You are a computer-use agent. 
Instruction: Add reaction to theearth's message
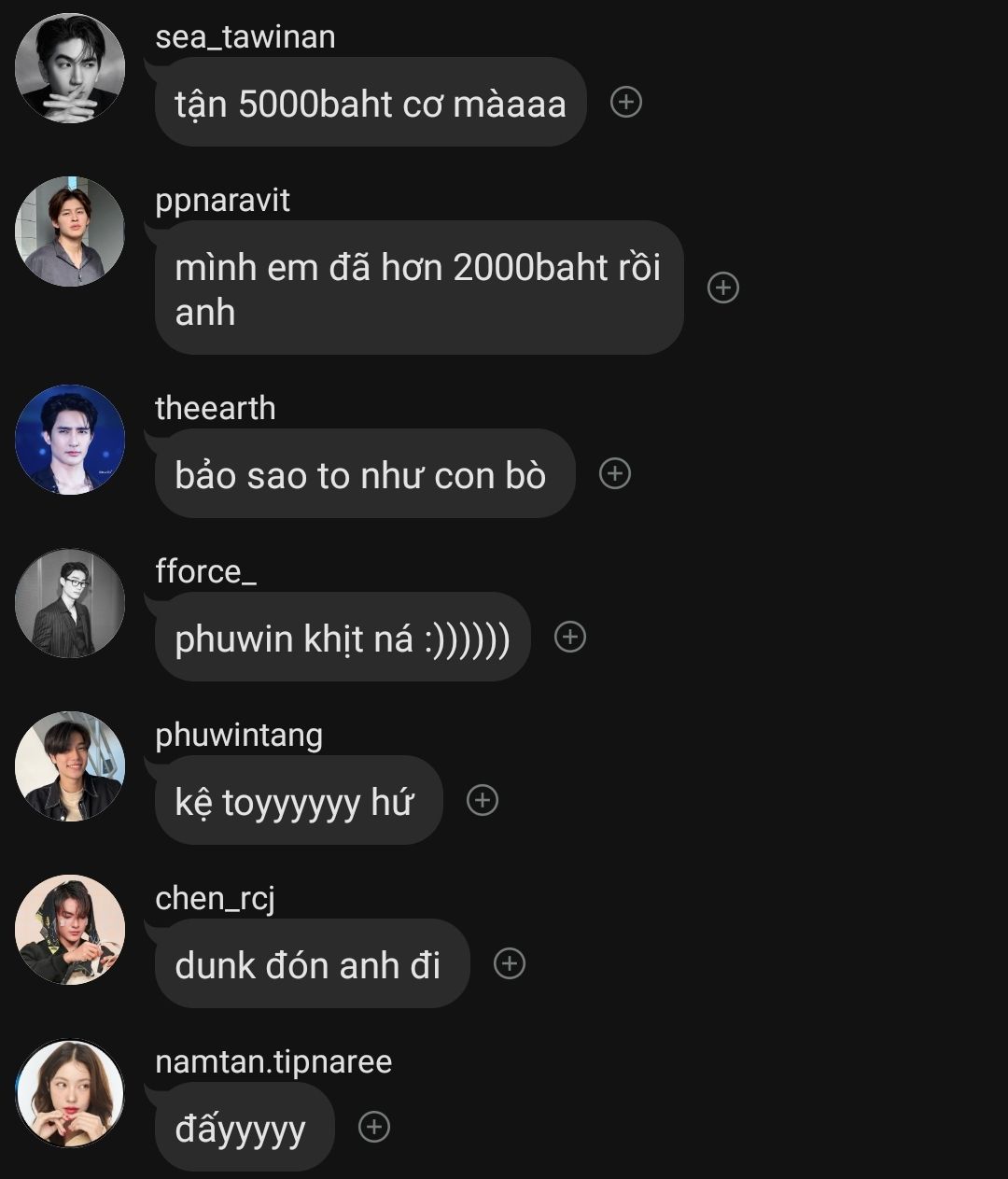(x=614, y=474)
